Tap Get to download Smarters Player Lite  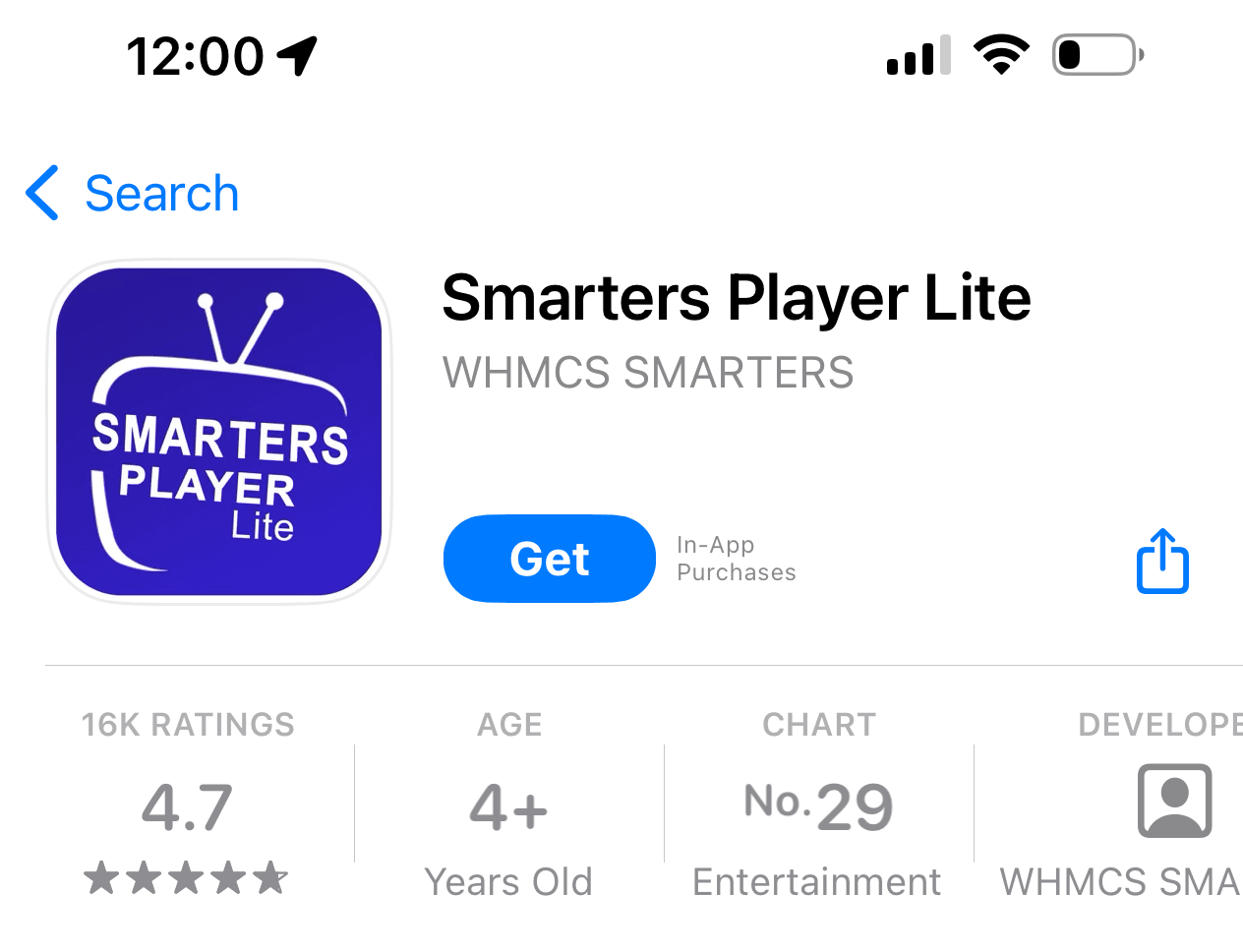point(549,559)
